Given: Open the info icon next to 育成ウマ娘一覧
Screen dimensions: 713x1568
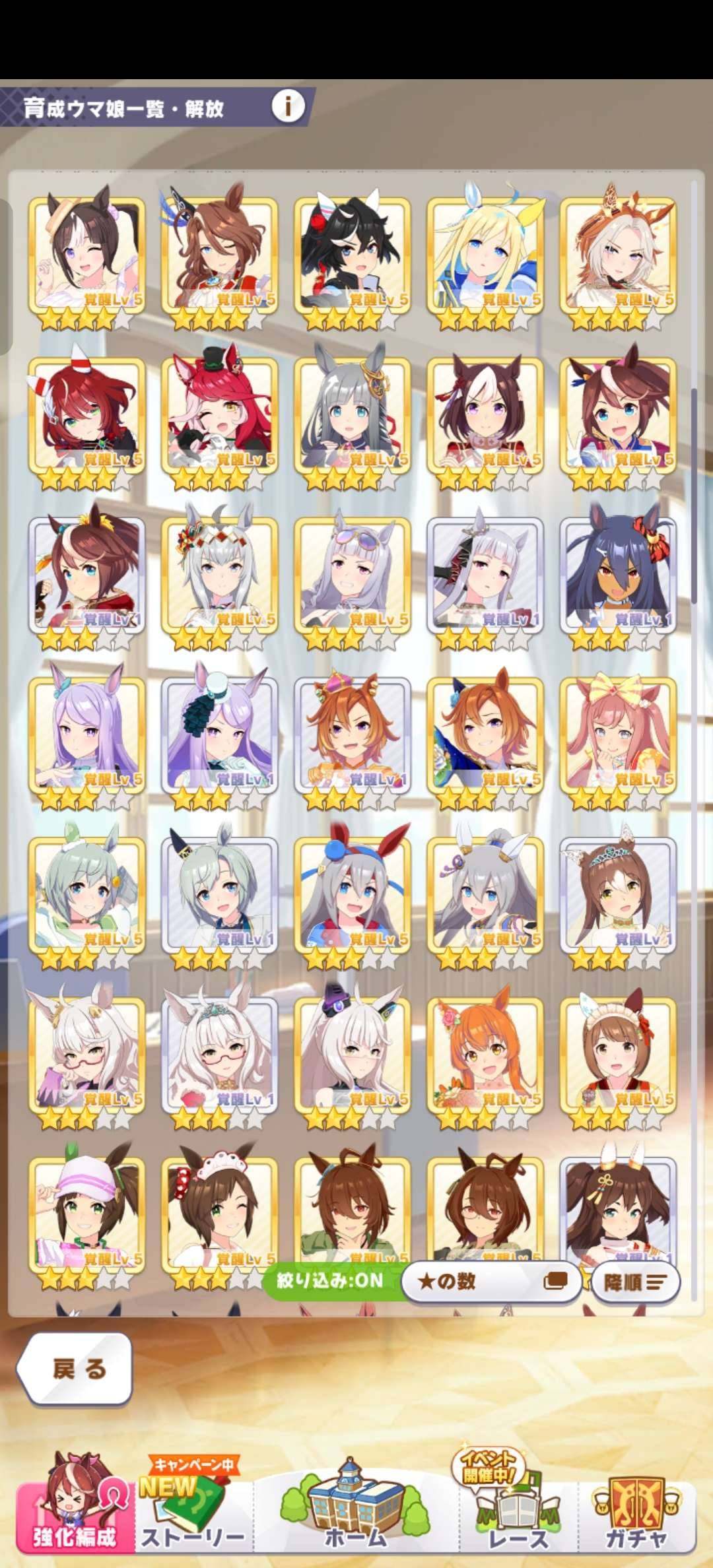Looking at the screenshot, I should point(288,106).
